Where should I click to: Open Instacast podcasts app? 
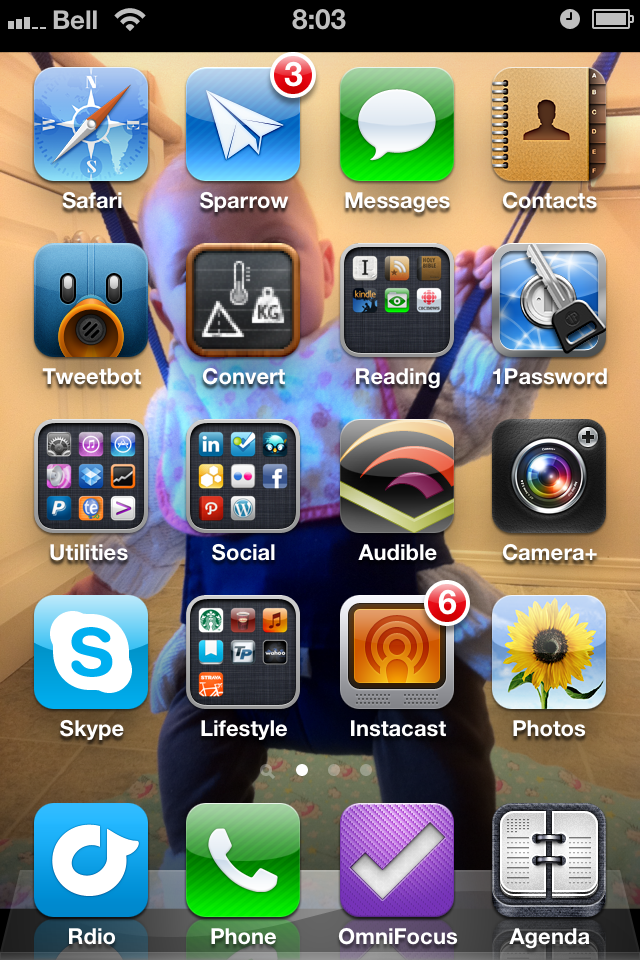397,653
